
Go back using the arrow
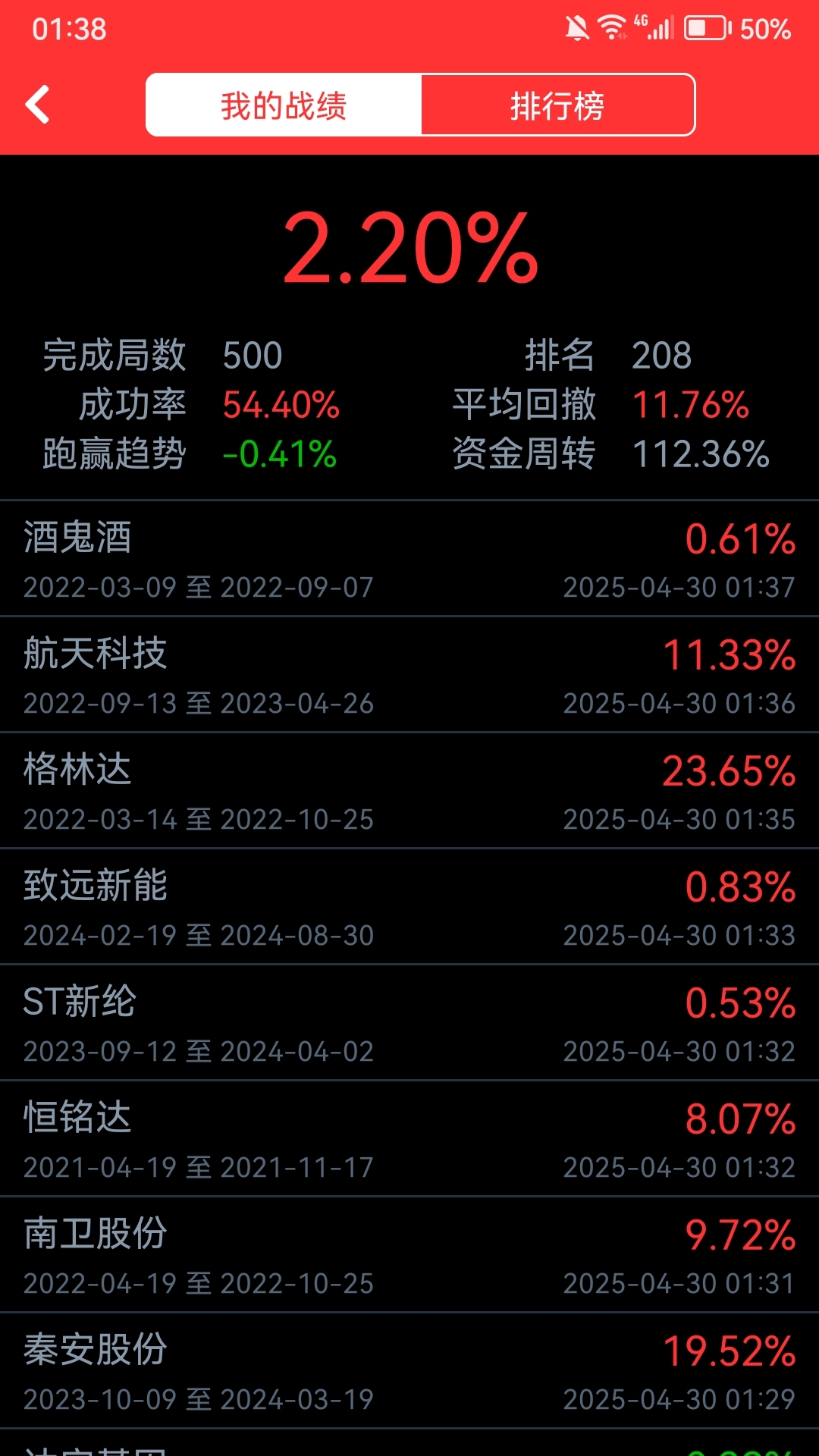click(x=38, y=105)
